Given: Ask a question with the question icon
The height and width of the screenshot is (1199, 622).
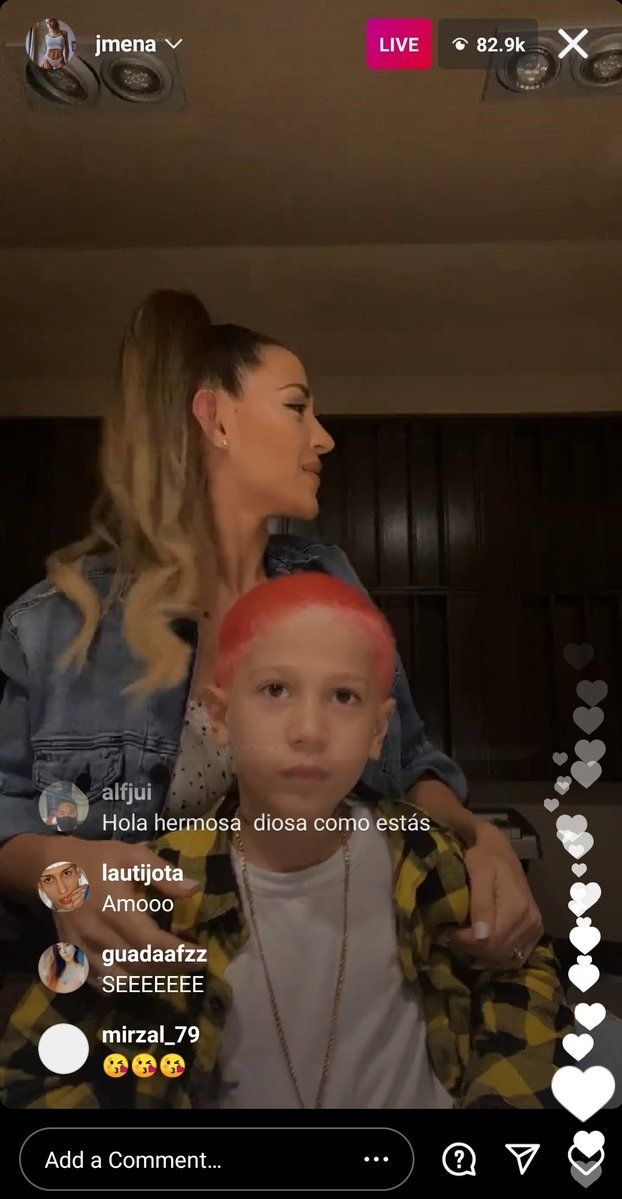Looking at the screenshot, I should [459, 1159].
